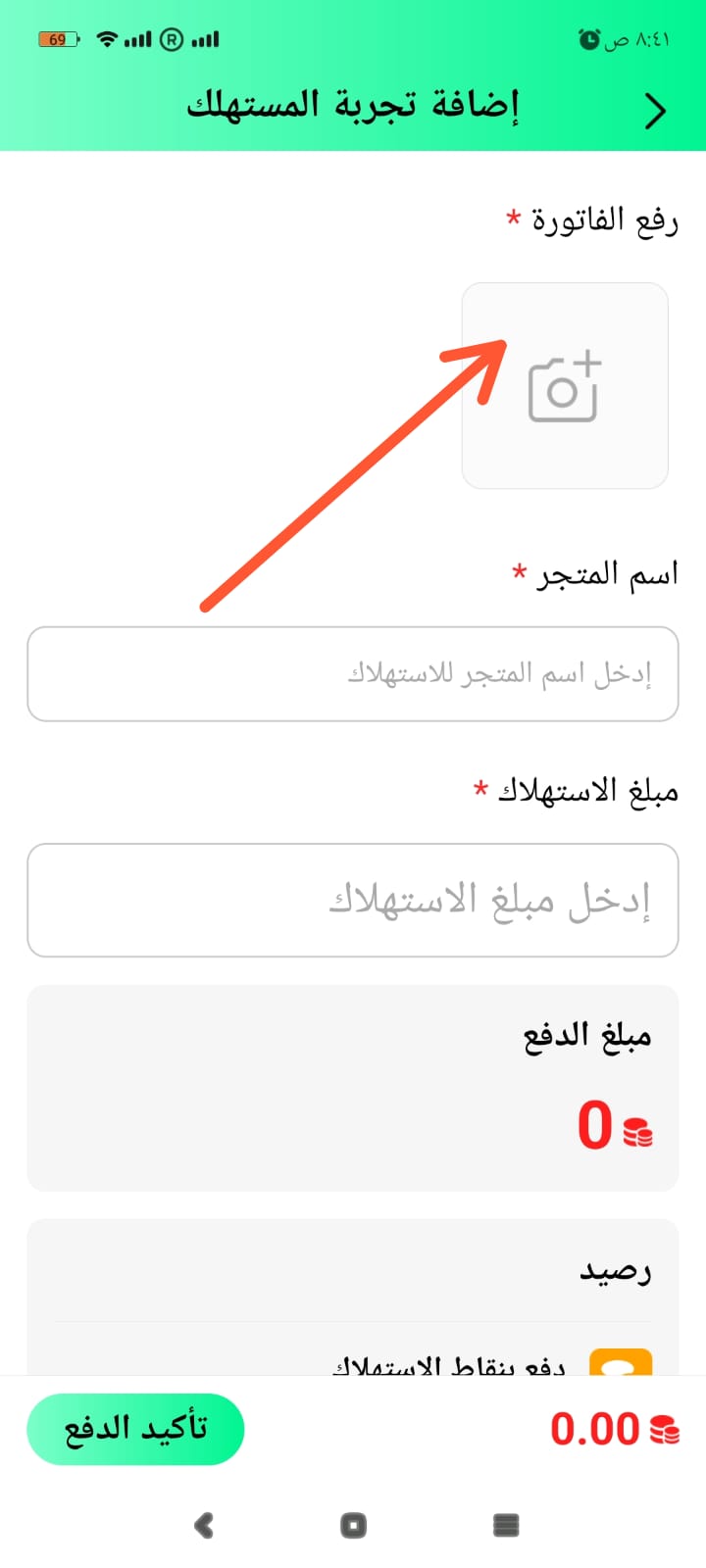Viewport: 706px width, 1568px height.
Task: Focus the store name input field
Action: coord(353,674)
